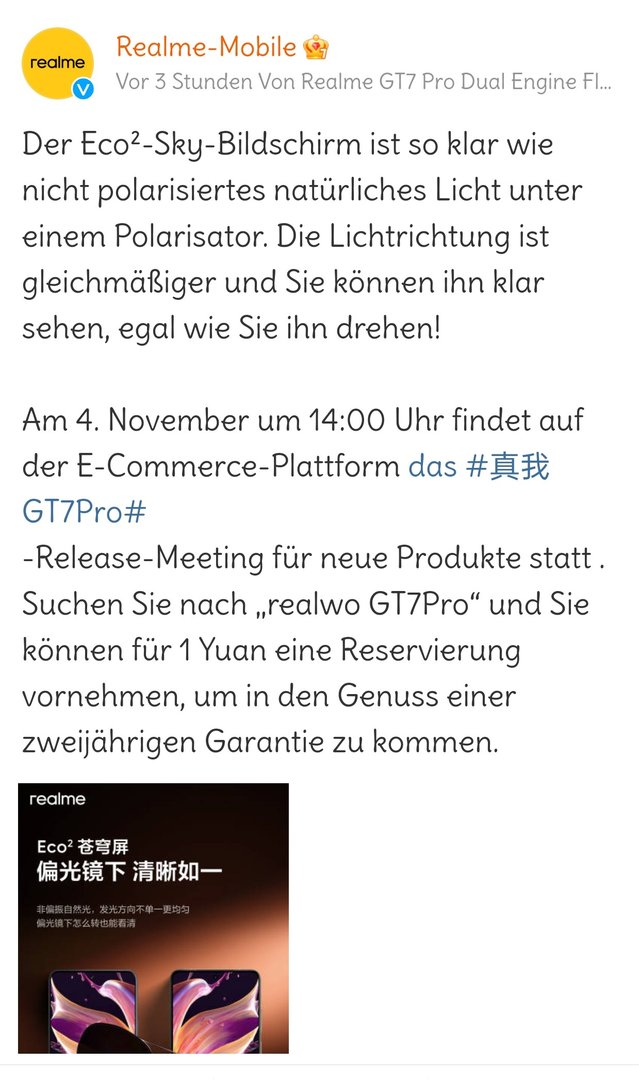The image size is (639, 1080).
Task: Open the #真我GT7Pro# hashtag link
Action: point(508,467)
